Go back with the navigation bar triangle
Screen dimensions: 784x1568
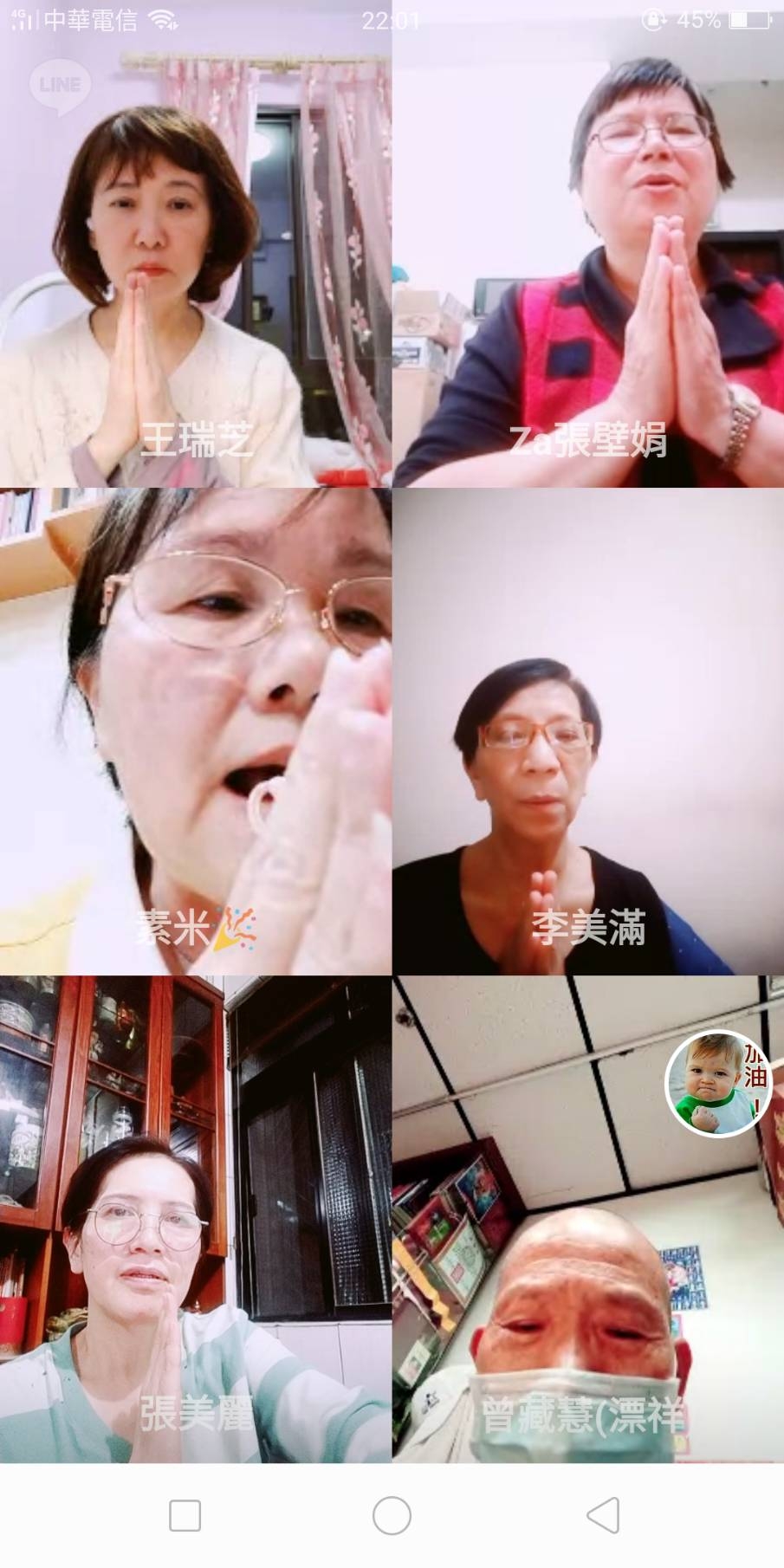point(602,1515)
